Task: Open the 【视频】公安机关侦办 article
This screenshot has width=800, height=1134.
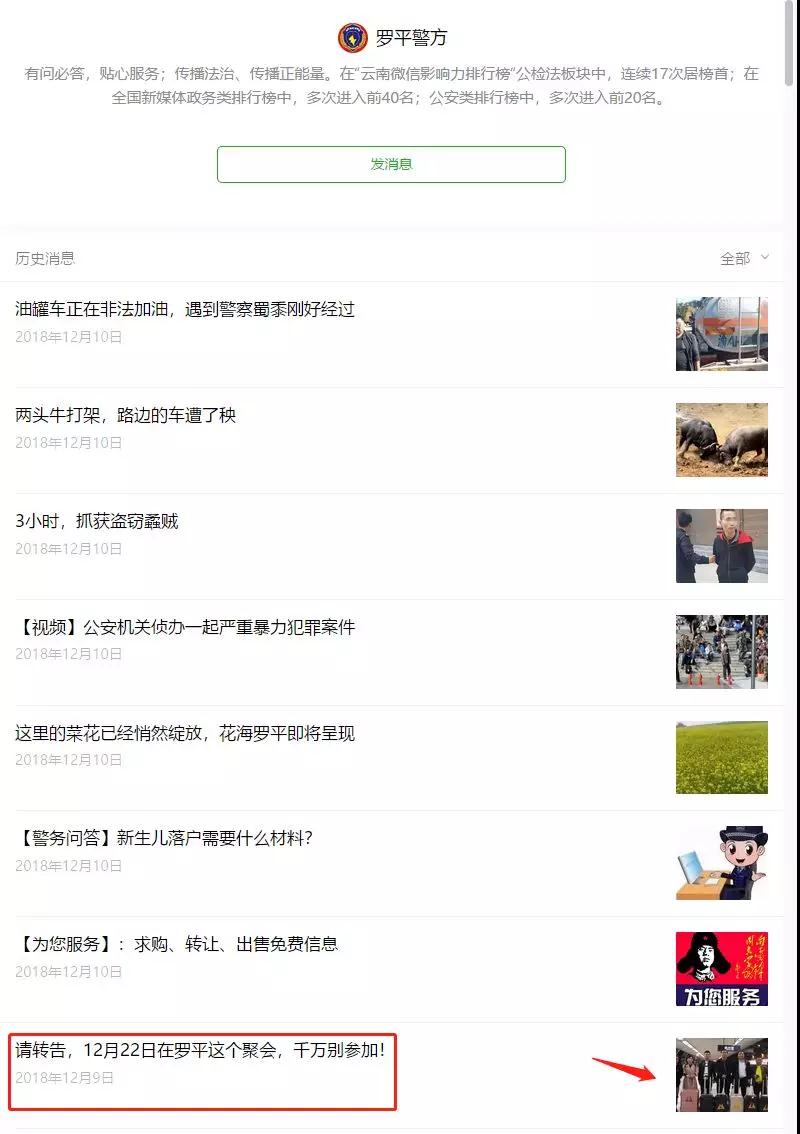Action: coord(186,628)
